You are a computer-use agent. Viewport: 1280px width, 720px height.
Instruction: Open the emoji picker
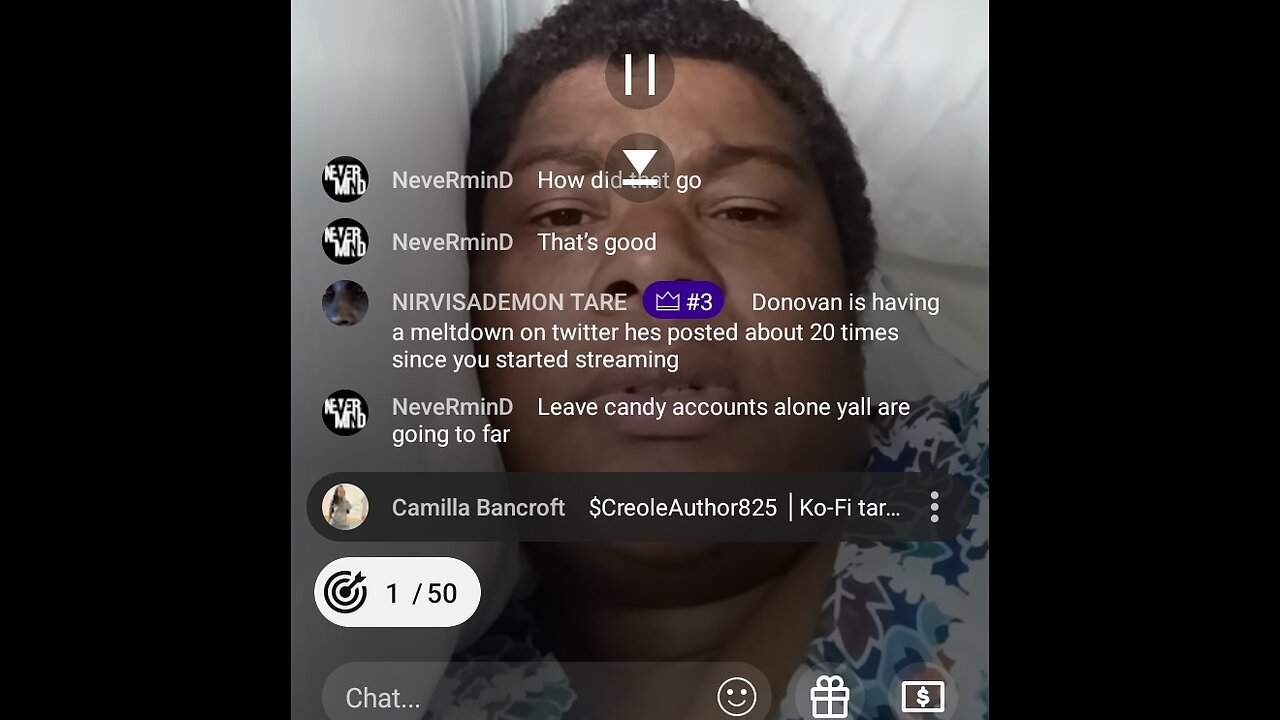click(x=737, y=697)
